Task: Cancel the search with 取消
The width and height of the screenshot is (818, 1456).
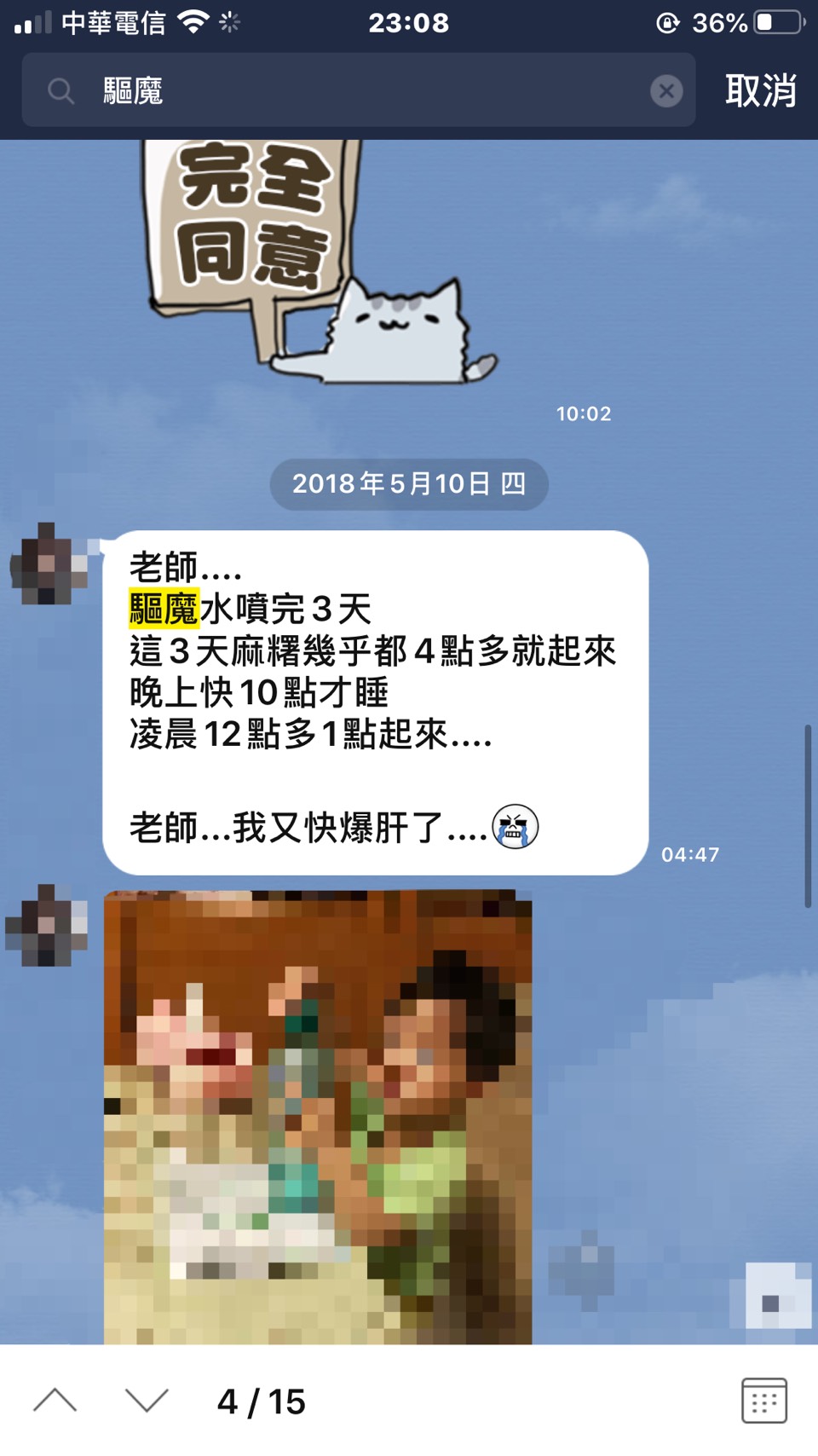Action: coord(760,90)
